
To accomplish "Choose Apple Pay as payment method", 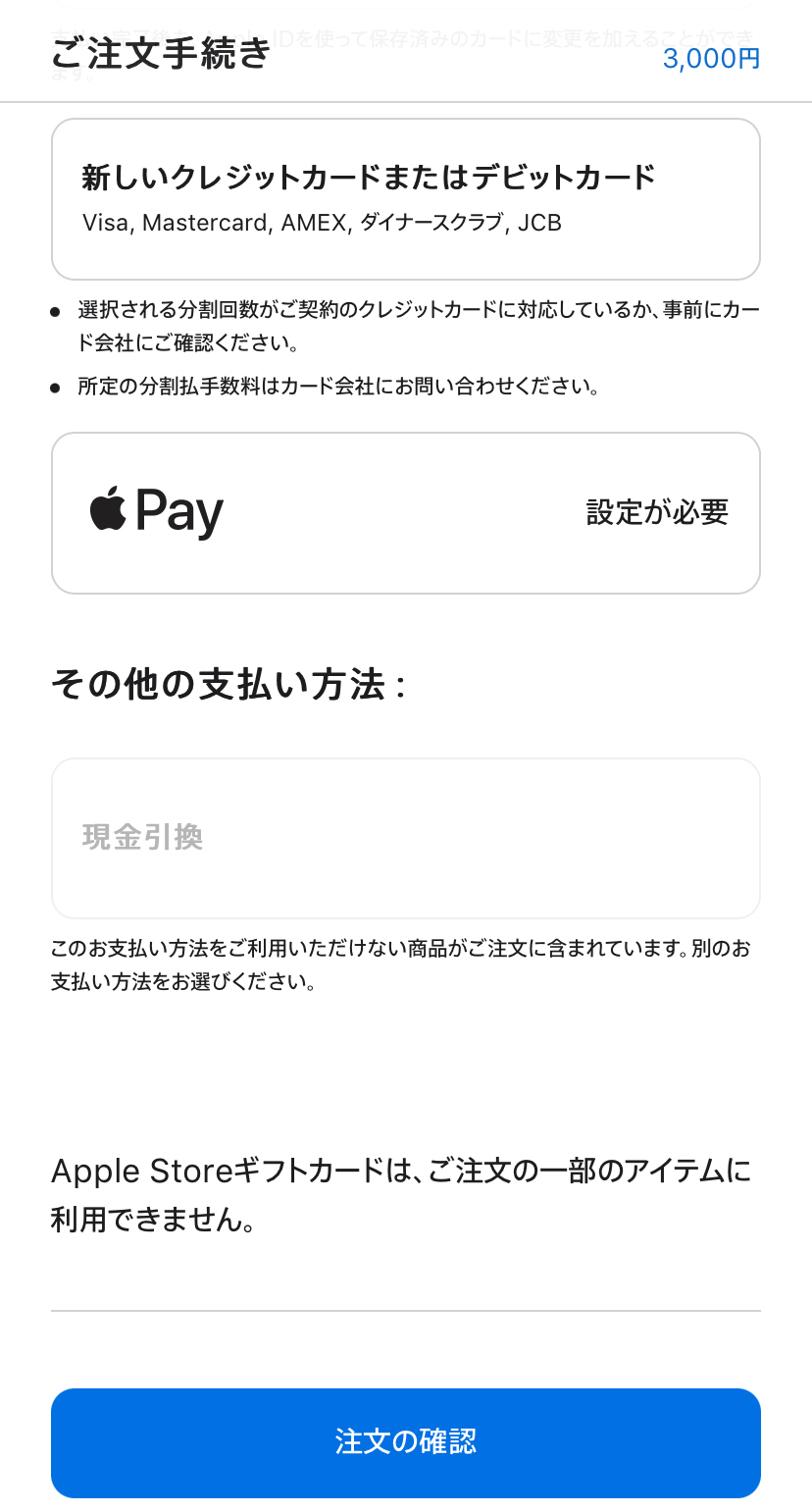I will pos(406,513).
